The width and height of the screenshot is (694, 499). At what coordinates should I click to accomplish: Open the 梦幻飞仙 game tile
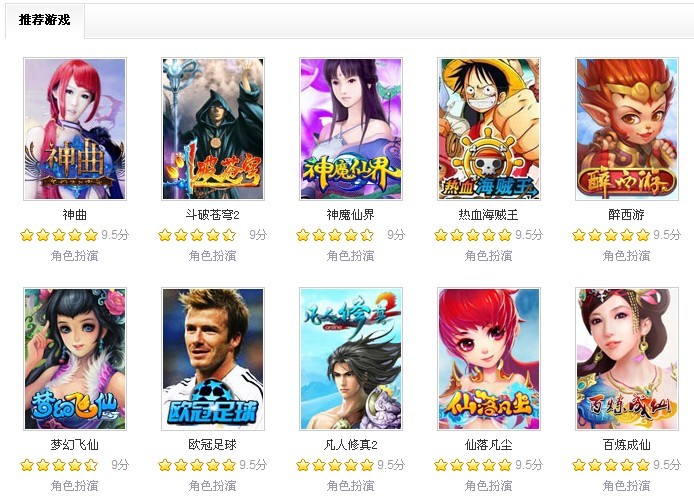[75, 359]
